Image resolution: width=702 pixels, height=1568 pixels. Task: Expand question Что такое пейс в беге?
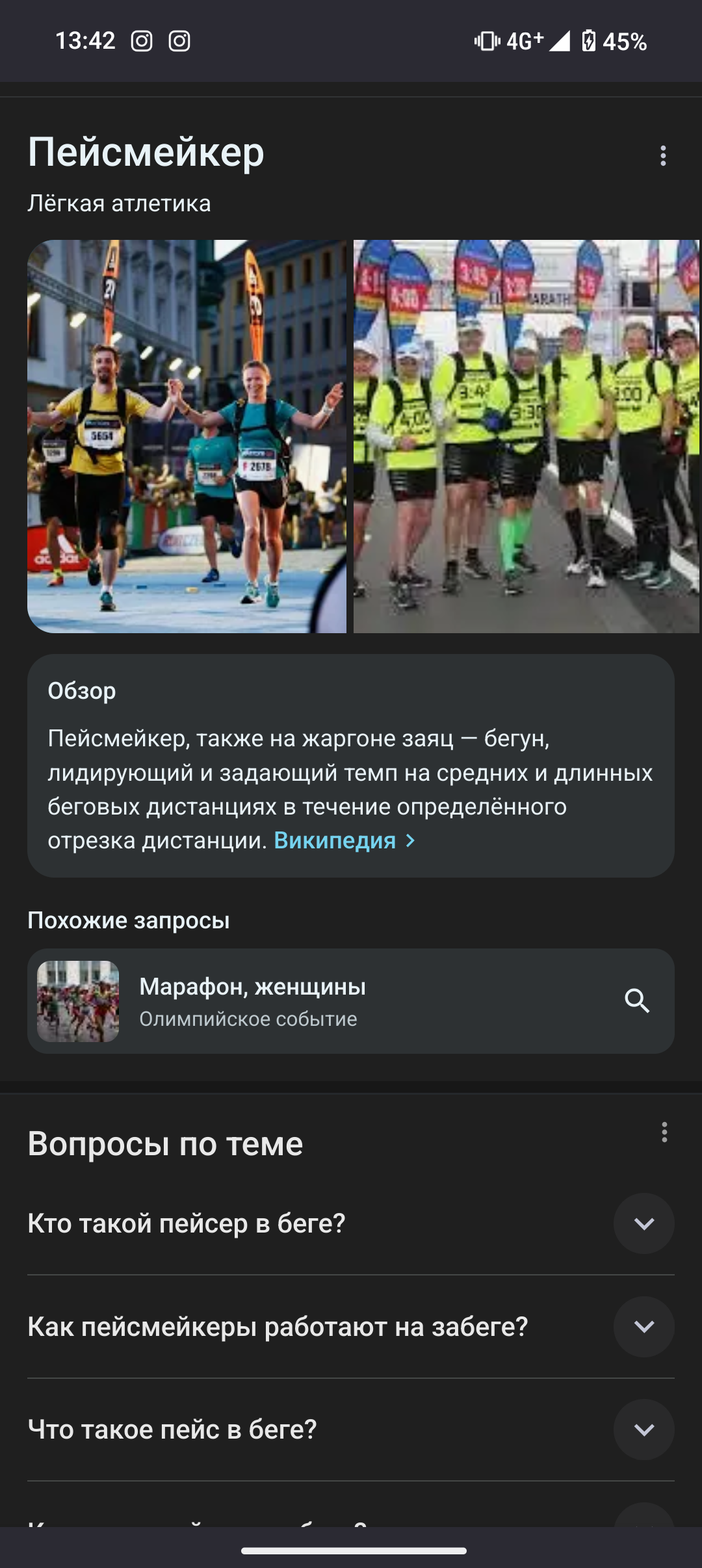[643, 1430]
